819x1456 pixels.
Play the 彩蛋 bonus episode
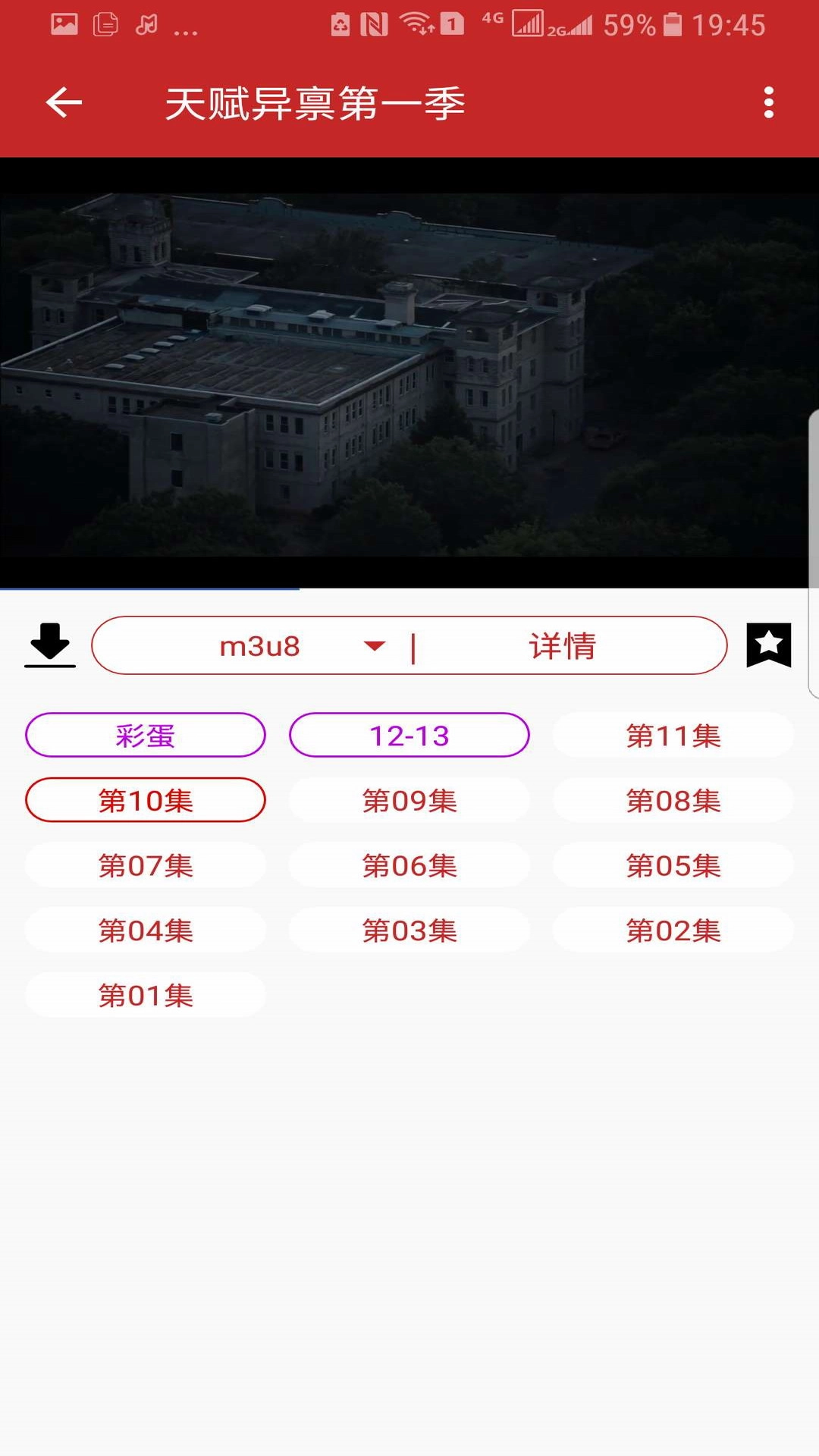[145, 735]
